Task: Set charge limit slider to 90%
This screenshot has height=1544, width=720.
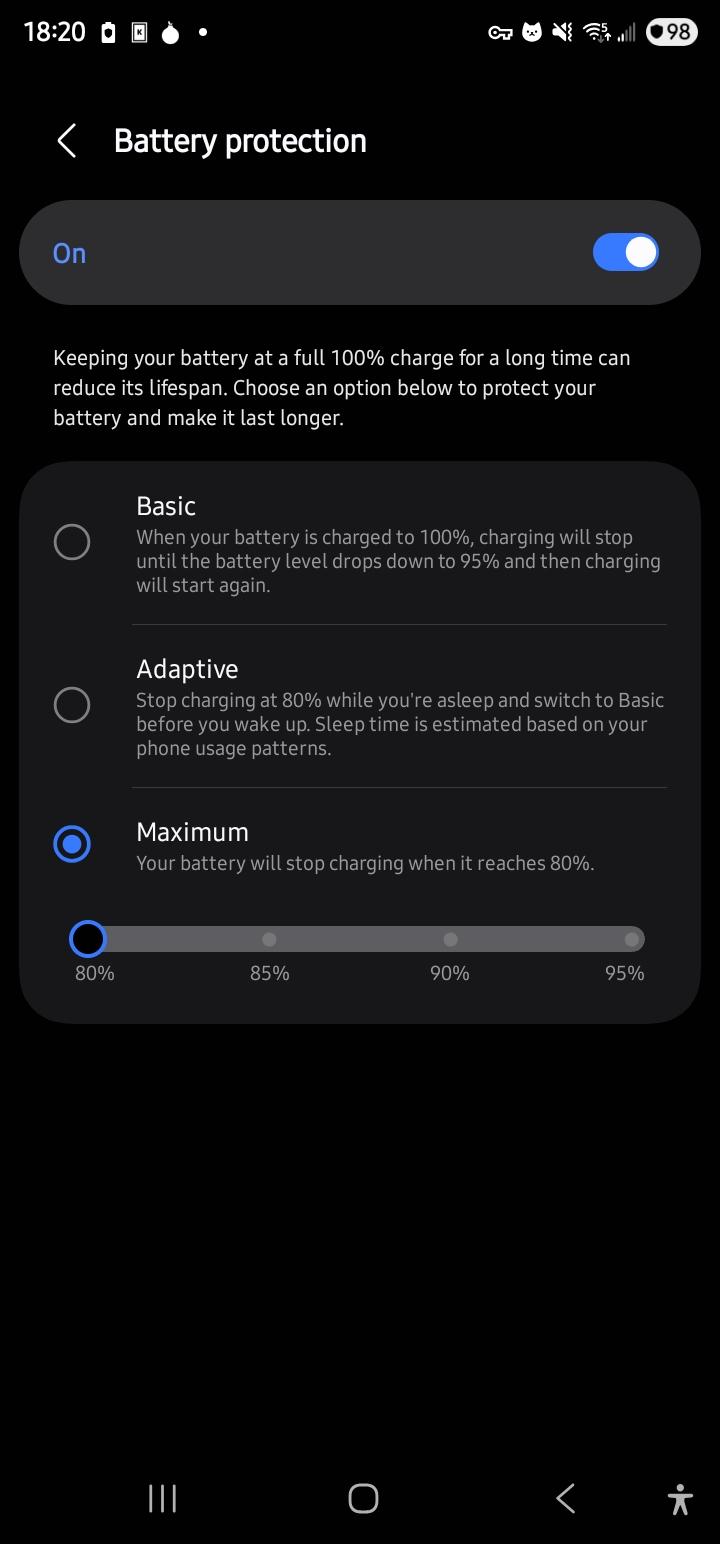Action: (x=450, y=939)
